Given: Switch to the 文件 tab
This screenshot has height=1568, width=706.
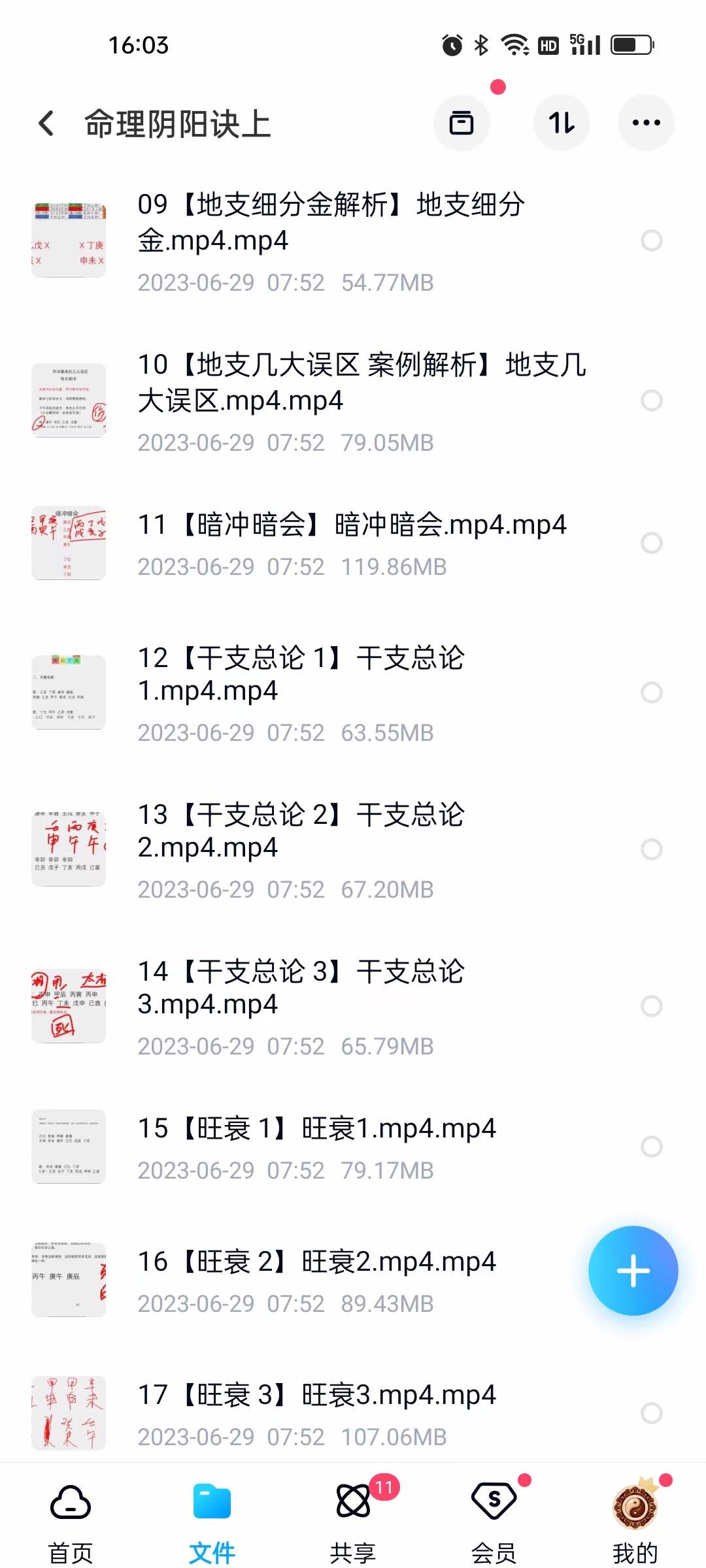Looking at the screenshot, I should 211,1522.
